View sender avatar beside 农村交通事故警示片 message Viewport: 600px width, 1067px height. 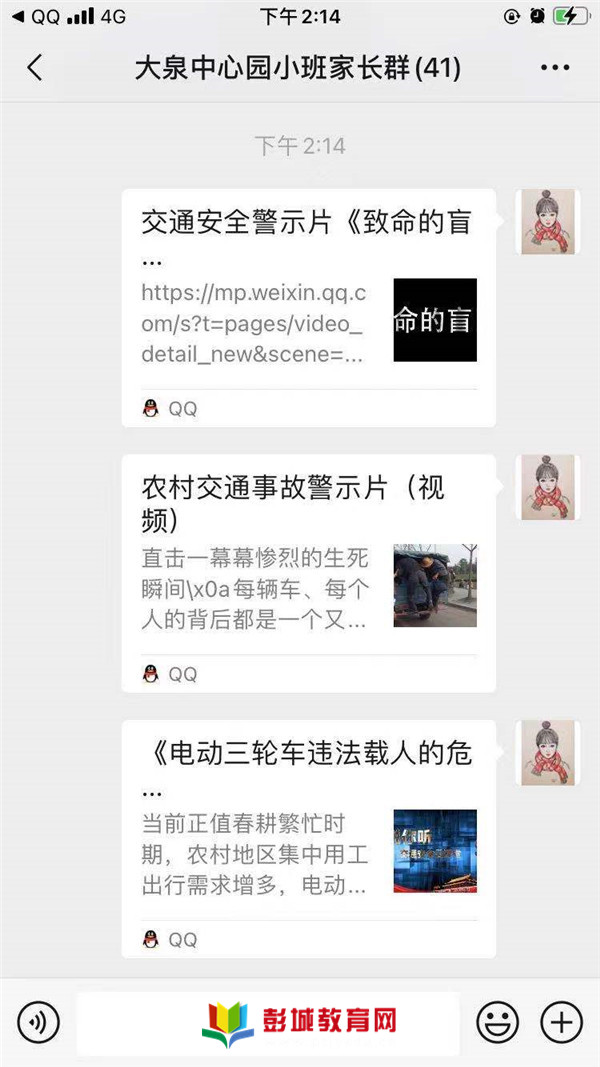547,487
